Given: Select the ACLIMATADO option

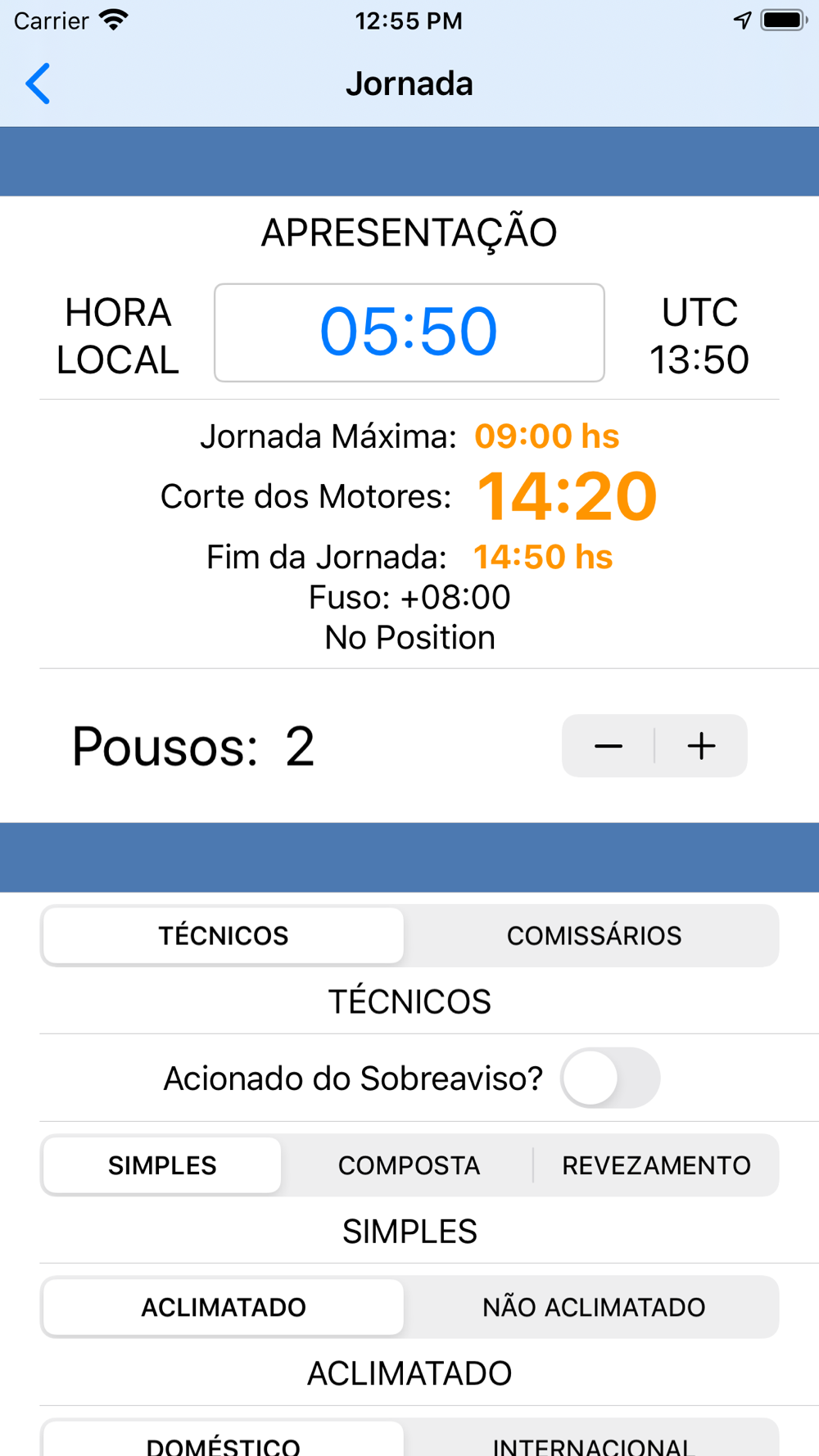Looking at the screenshot, I should coord(223,1307).
